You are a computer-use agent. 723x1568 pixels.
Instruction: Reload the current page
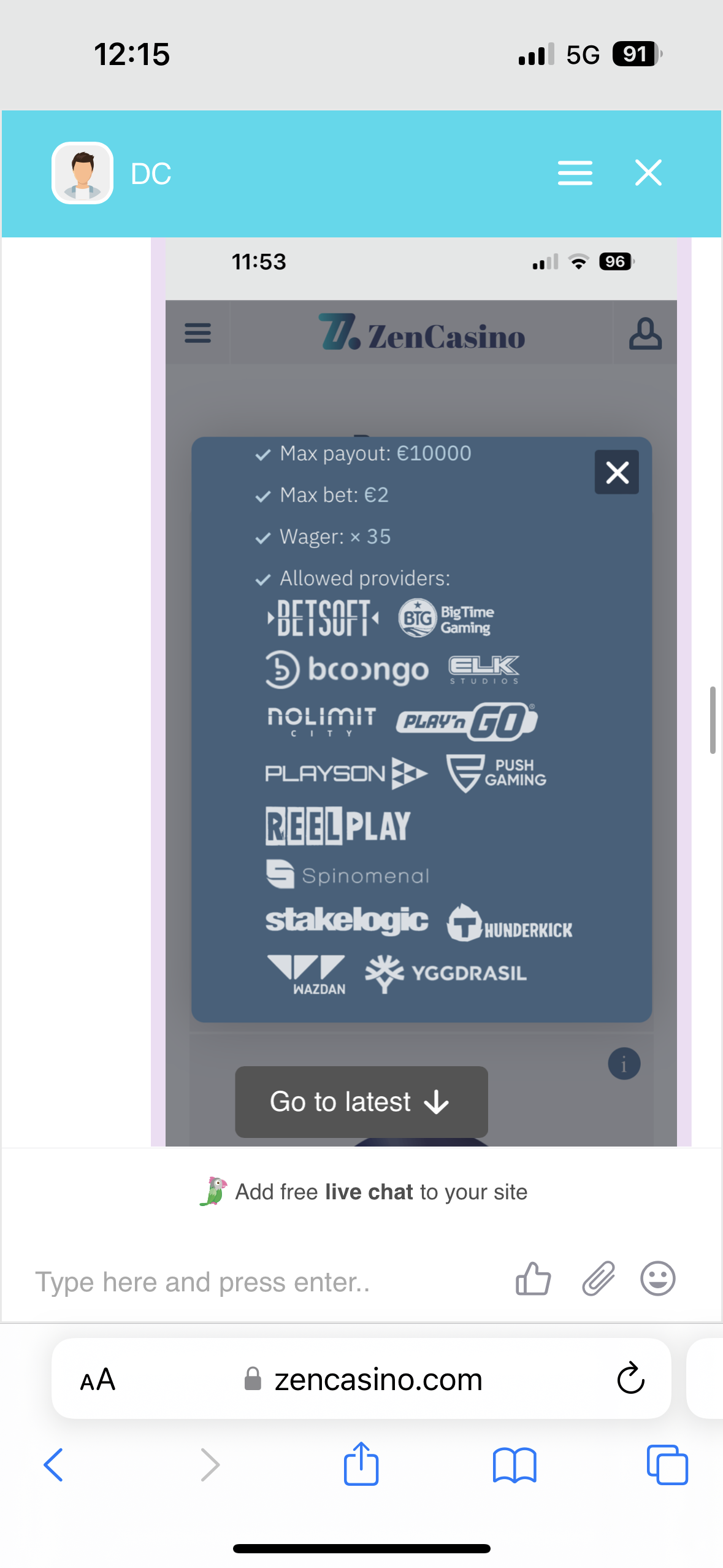[630, 1380]
